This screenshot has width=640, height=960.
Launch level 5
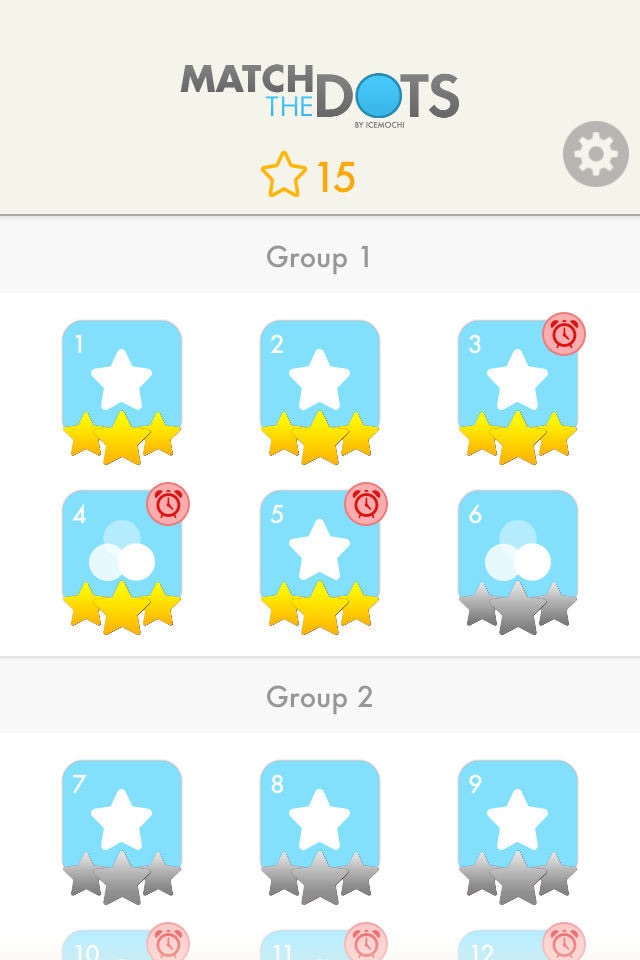320,562
